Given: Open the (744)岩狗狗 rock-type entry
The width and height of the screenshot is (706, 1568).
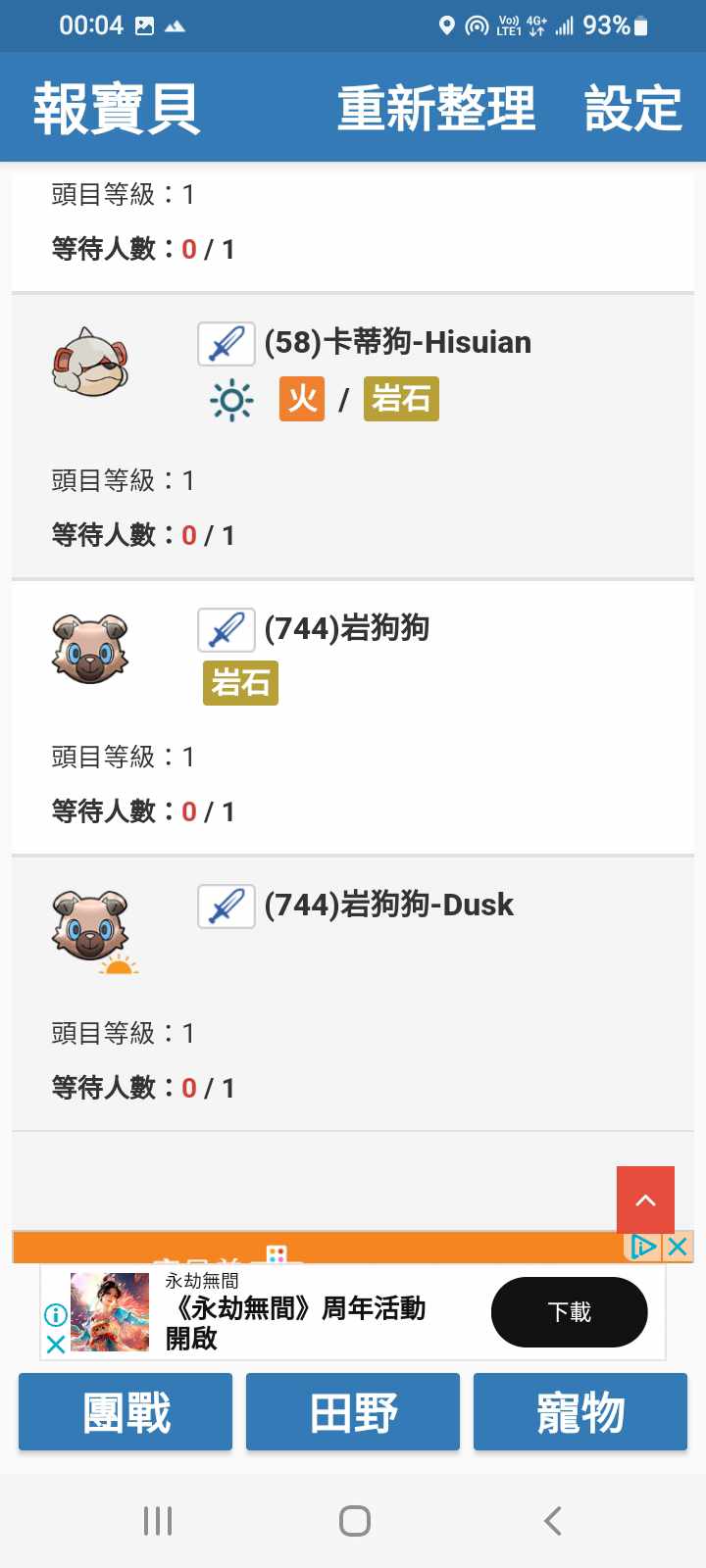Looking at the screenshot, I should (346, 629).
